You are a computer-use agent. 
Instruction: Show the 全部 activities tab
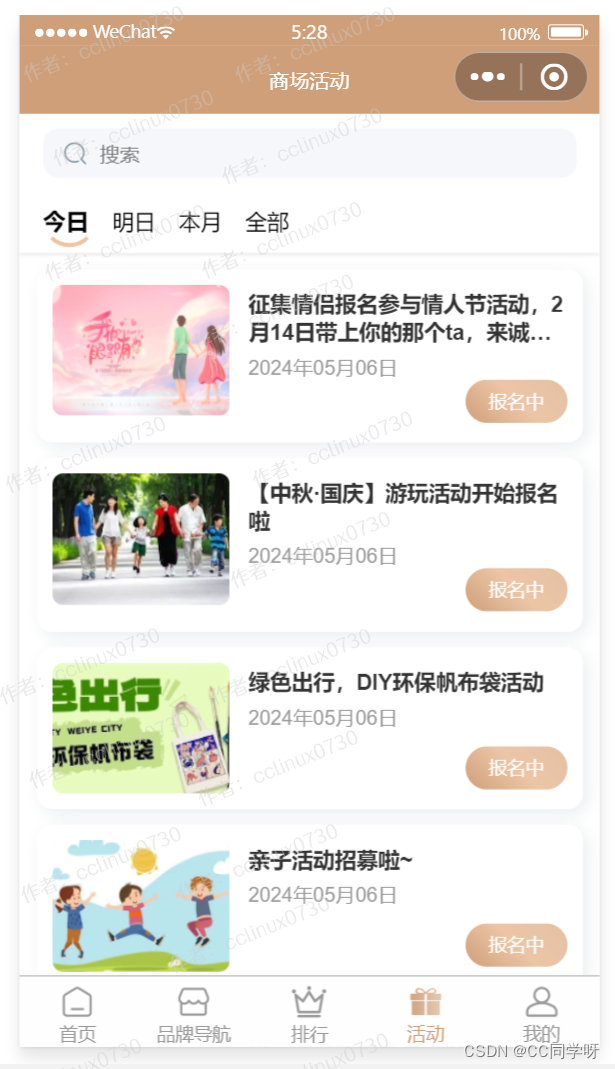267,222
